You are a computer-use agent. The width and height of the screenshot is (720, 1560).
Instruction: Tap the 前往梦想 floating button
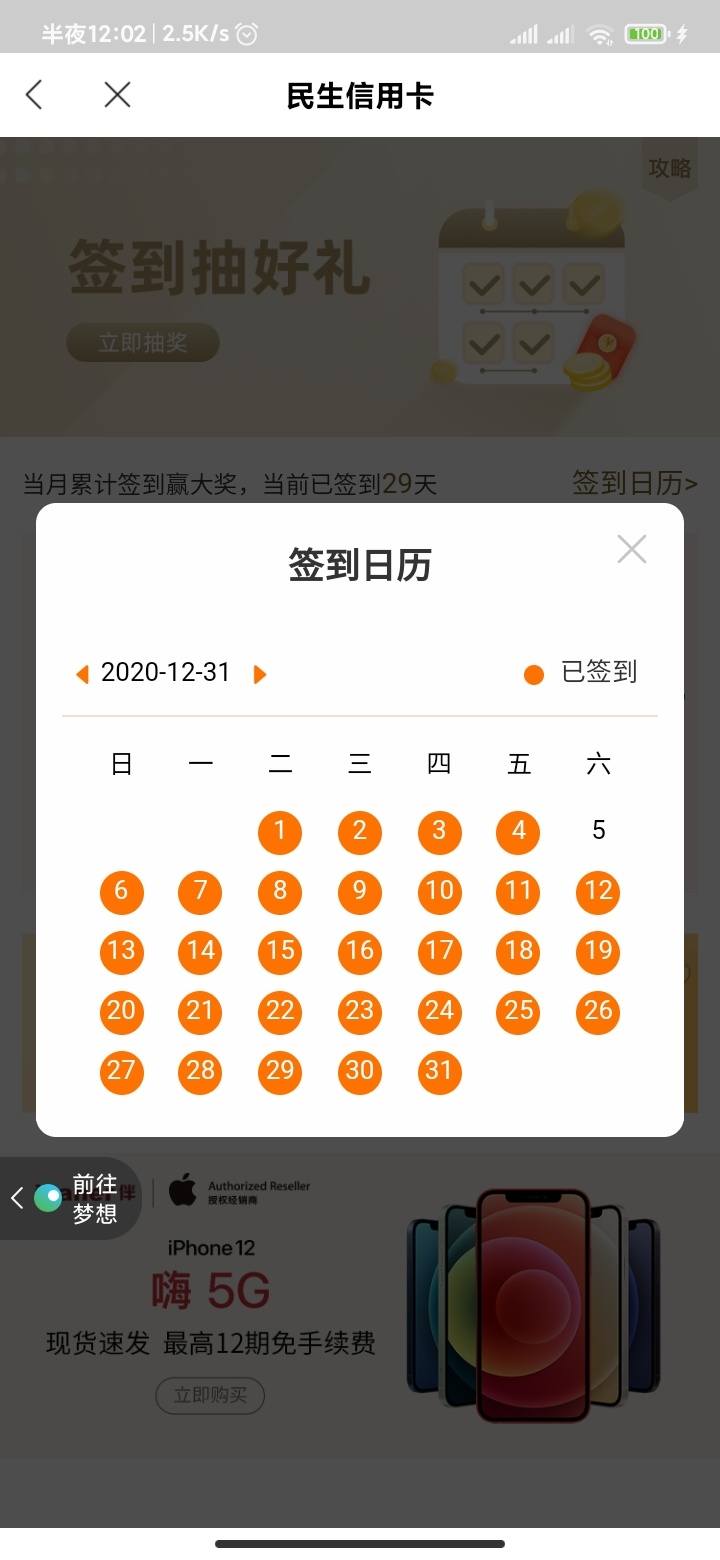click(x=70, y=1199)
